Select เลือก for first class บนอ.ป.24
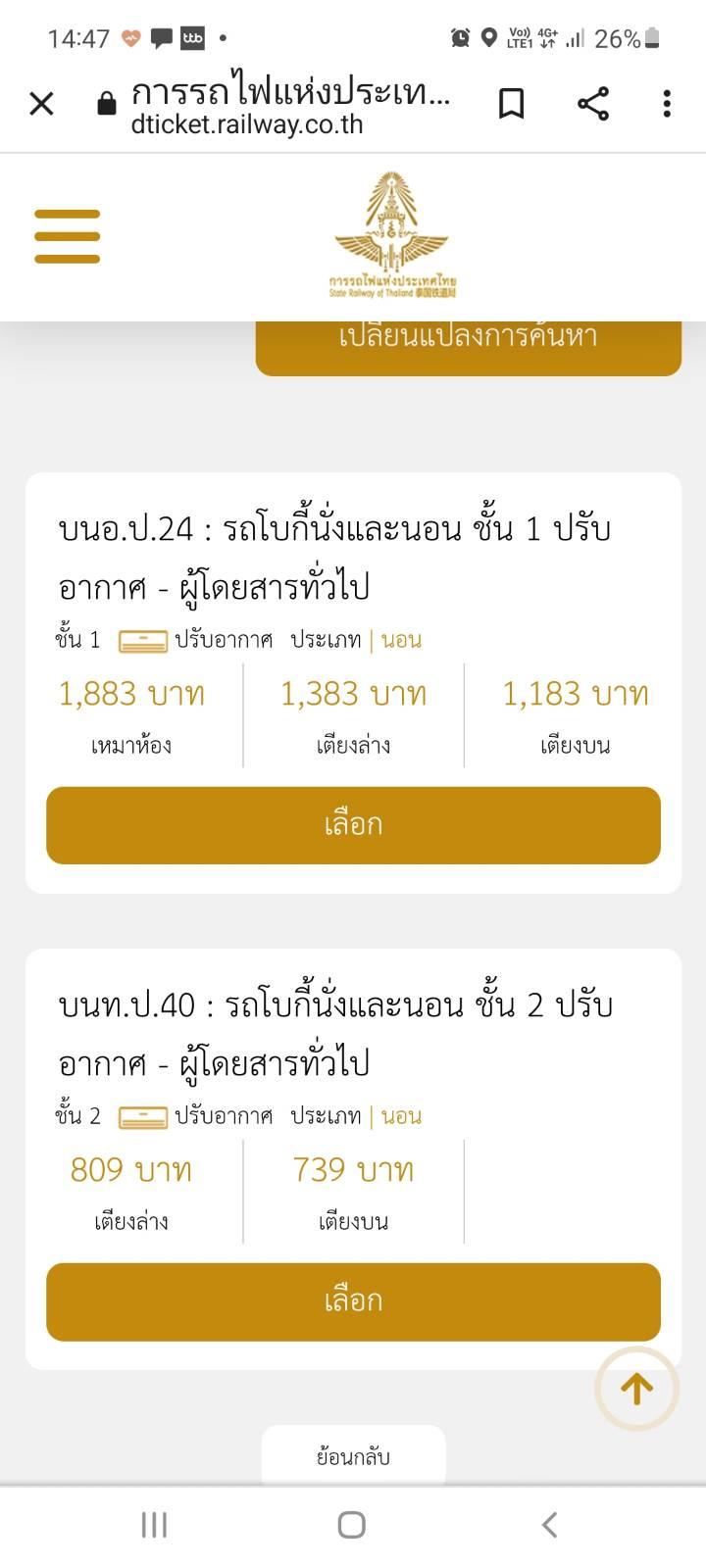Screen dimensions: 706x1568 [353, 825]
